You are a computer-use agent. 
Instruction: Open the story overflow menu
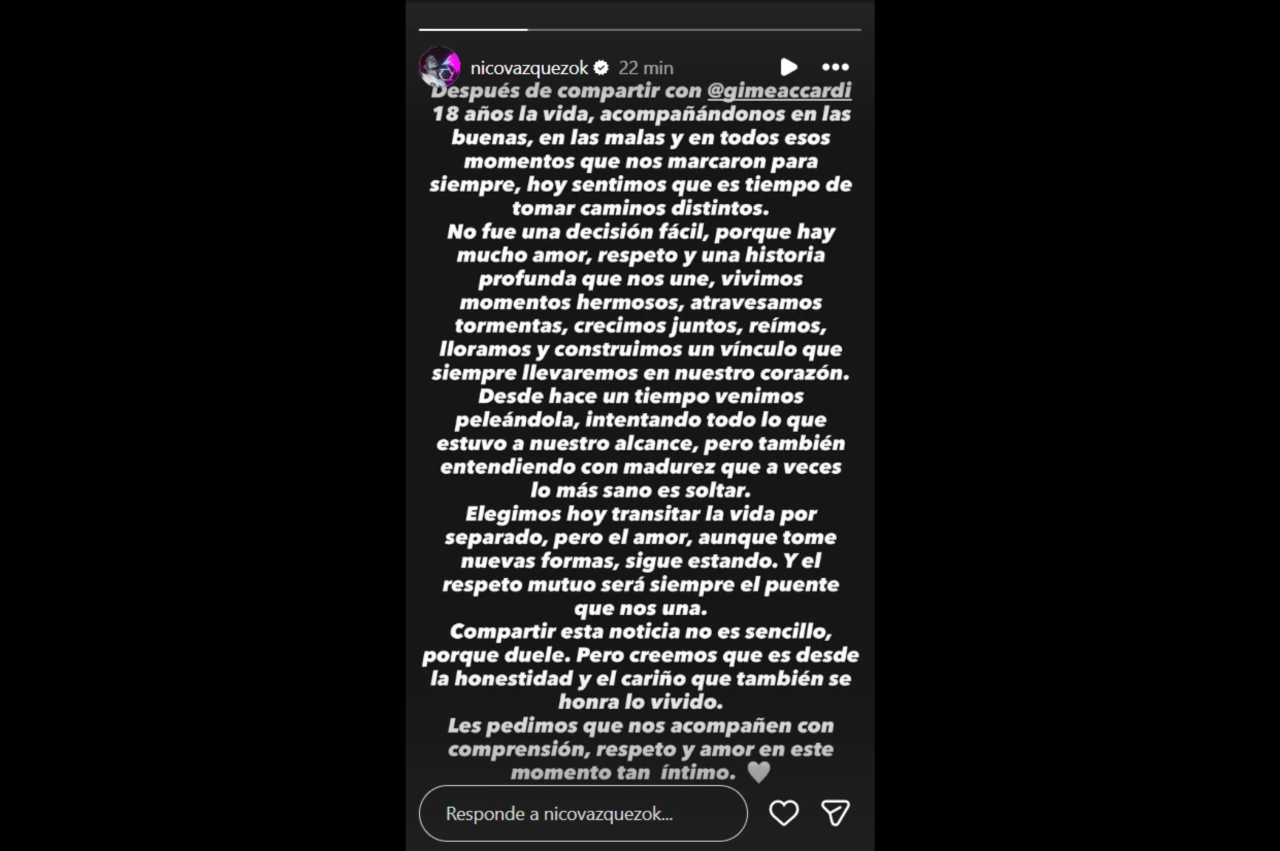835,67
